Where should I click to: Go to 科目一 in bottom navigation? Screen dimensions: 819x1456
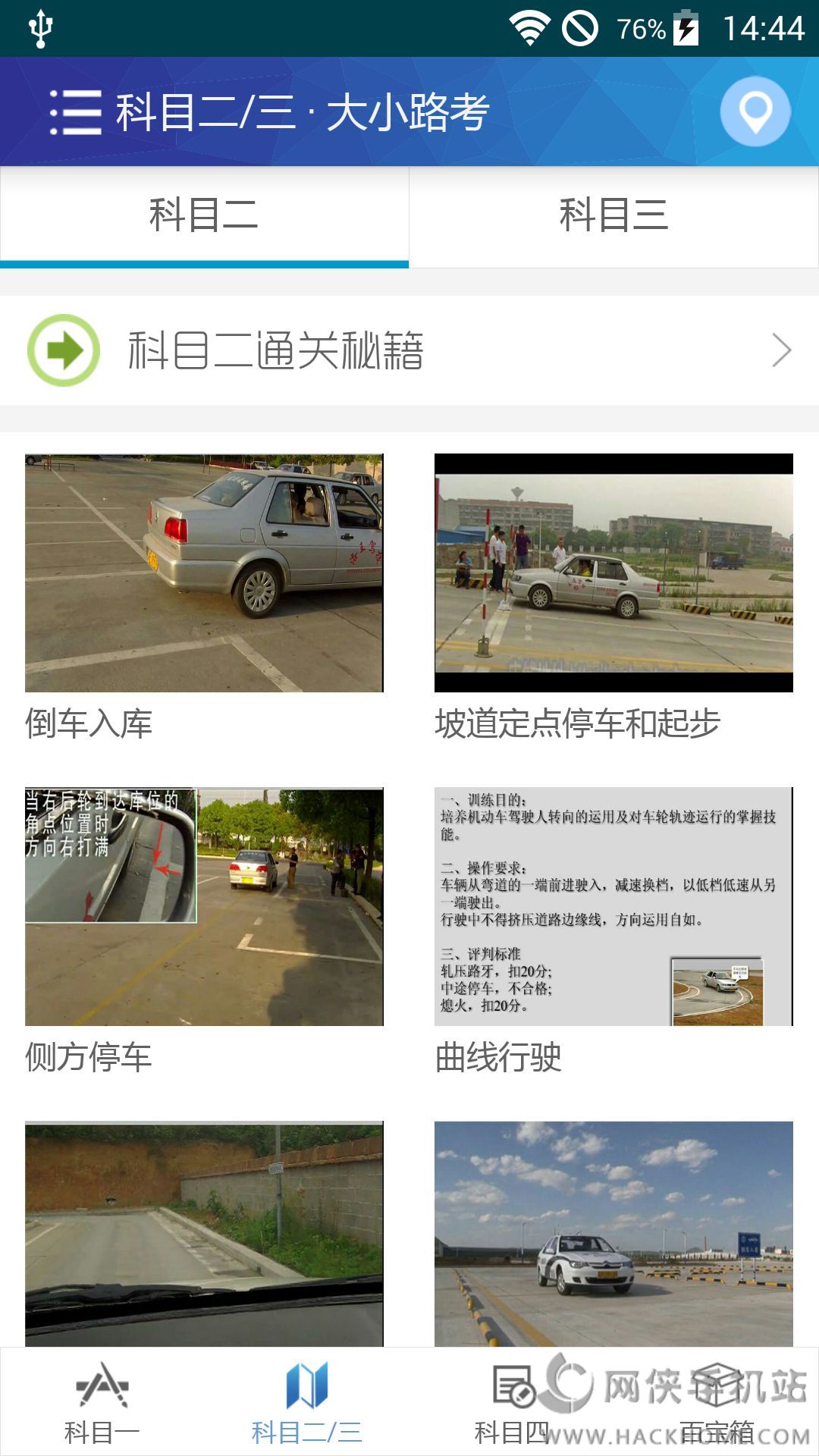click(102, 1403)
